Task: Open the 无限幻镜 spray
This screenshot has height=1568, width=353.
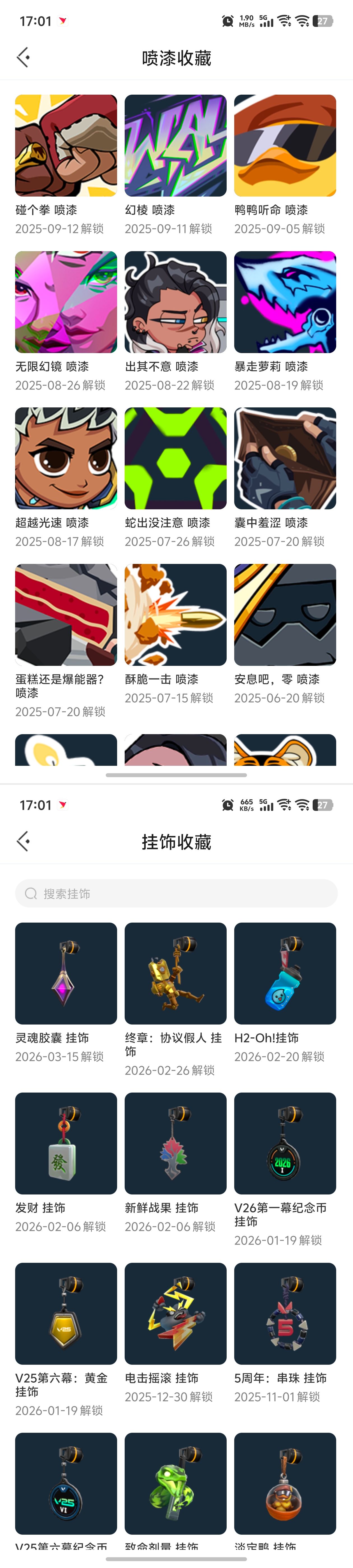Action: pyautogui.click(x=66, y=302)
